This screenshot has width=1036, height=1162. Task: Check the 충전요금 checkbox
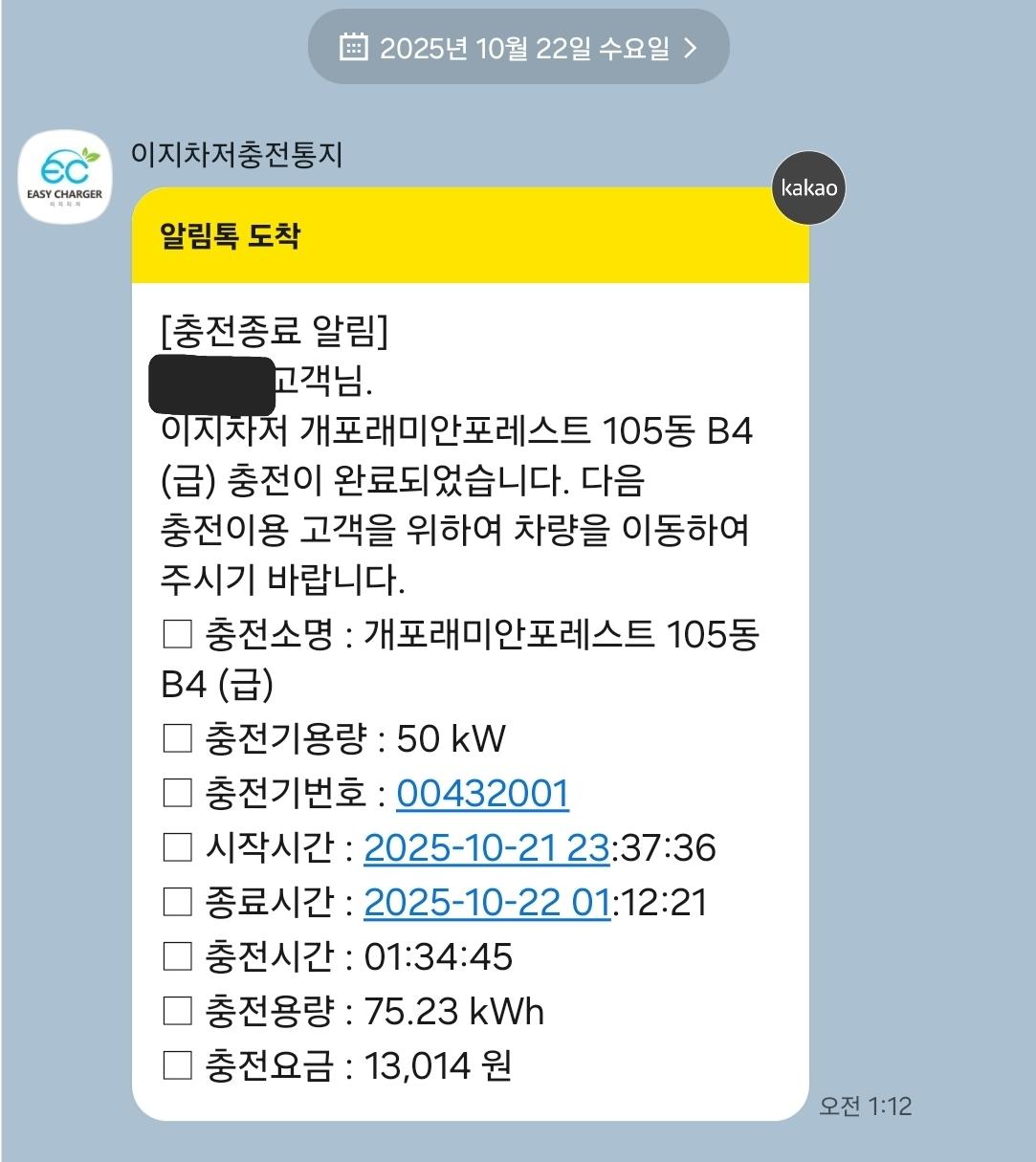[x=177, y=1063]
